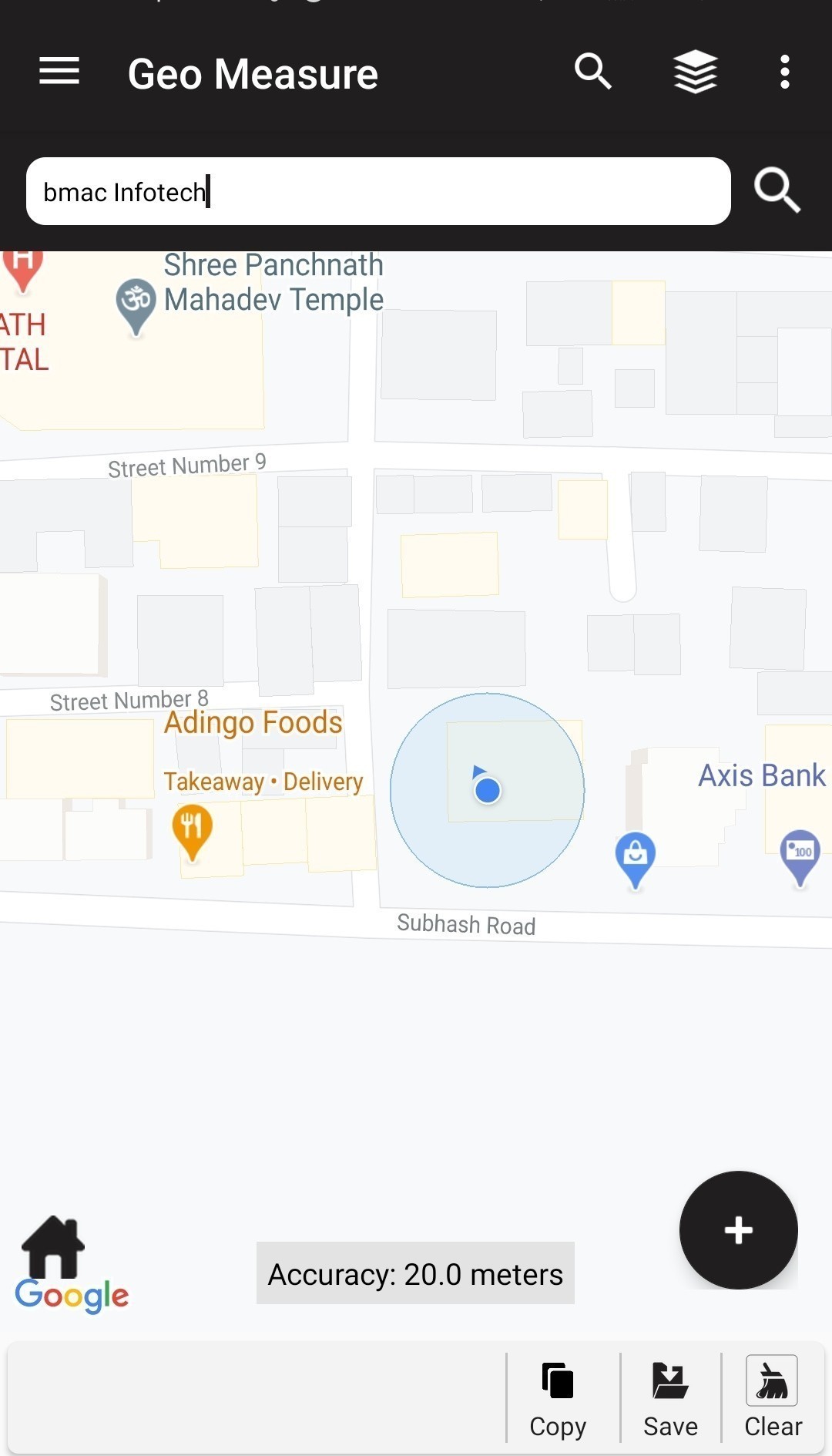Focus the location search text field

click(377, 191)
